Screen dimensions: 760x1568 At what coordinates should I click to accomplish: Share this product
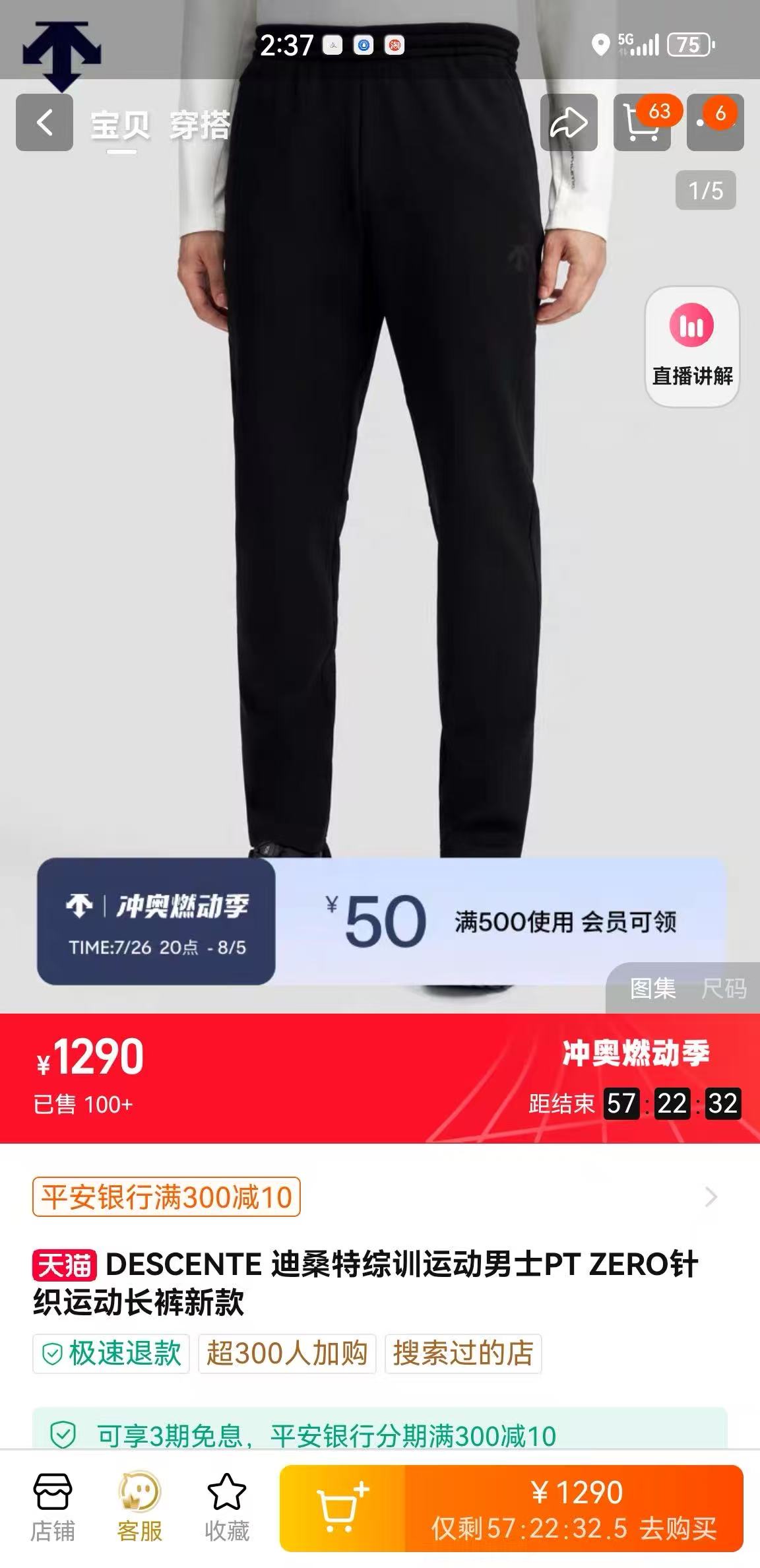569,123
